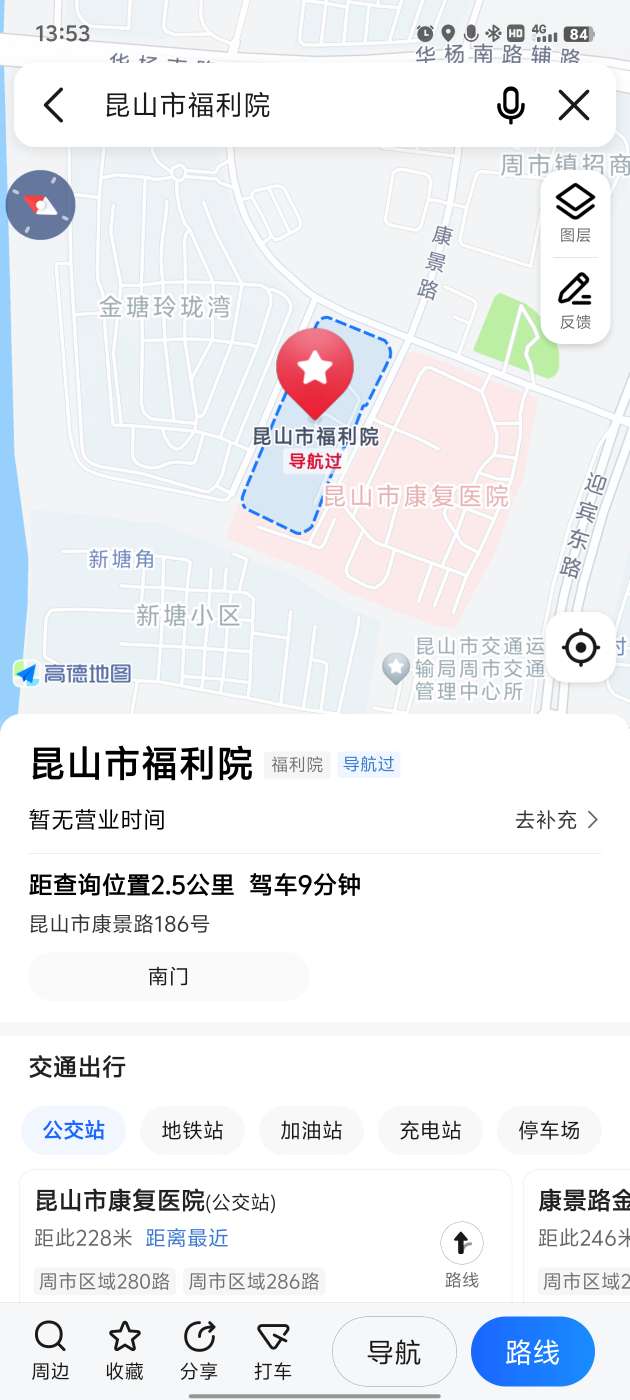The image size is (630, 1400).
Task: Switch to the 公交站 chip
Action: pos(74,1131)
